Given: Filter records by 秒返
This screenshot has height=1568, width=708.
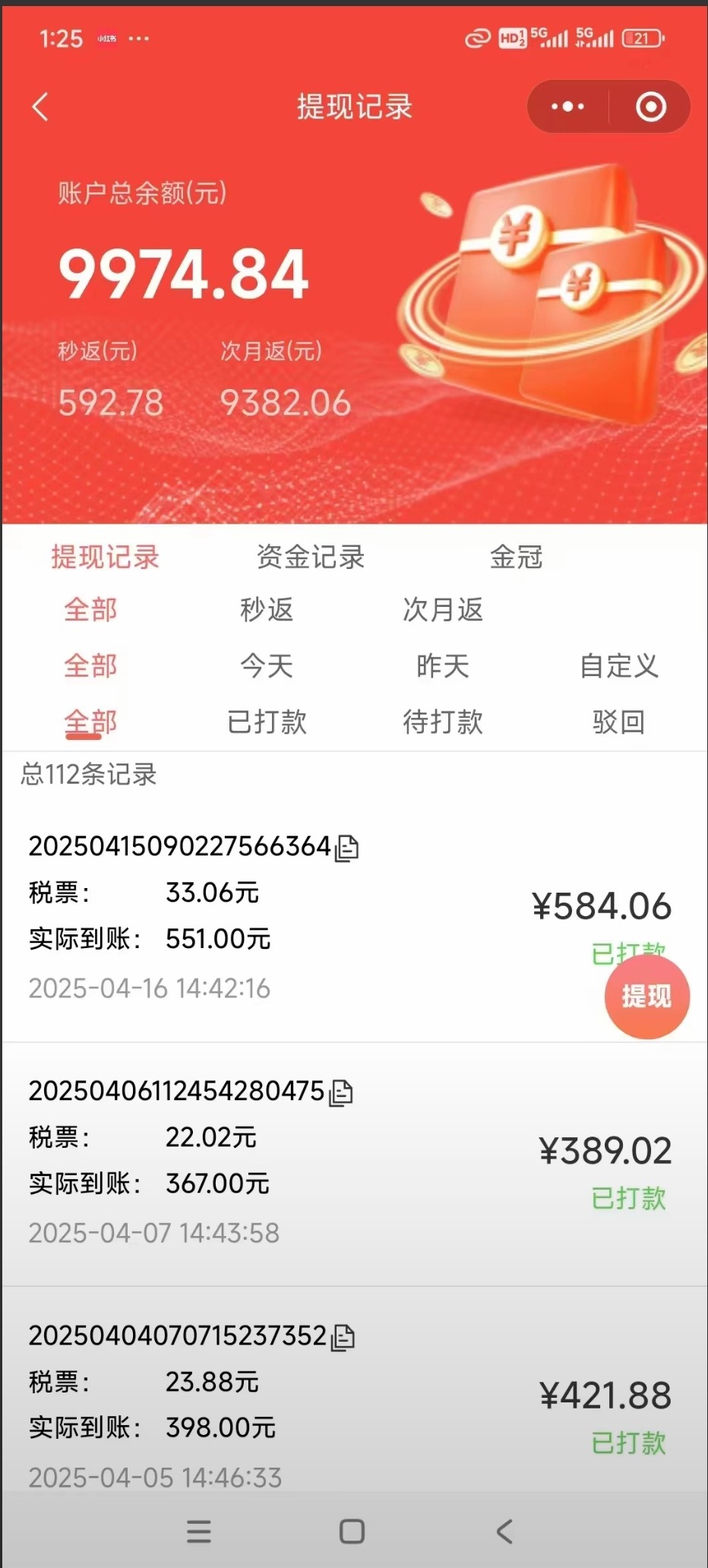Looking at the screenshot, I should 266,610.
